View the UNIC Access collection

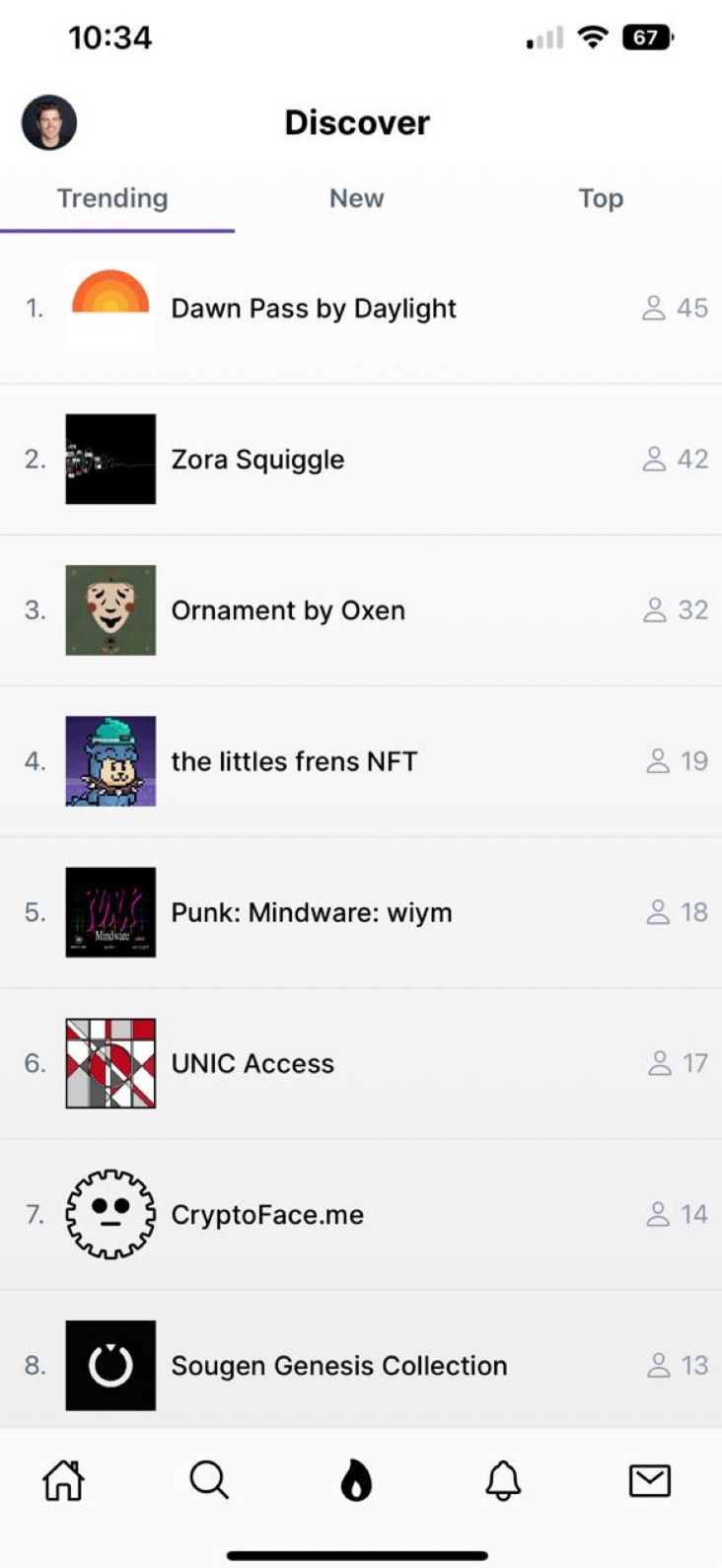[253, 1063]
